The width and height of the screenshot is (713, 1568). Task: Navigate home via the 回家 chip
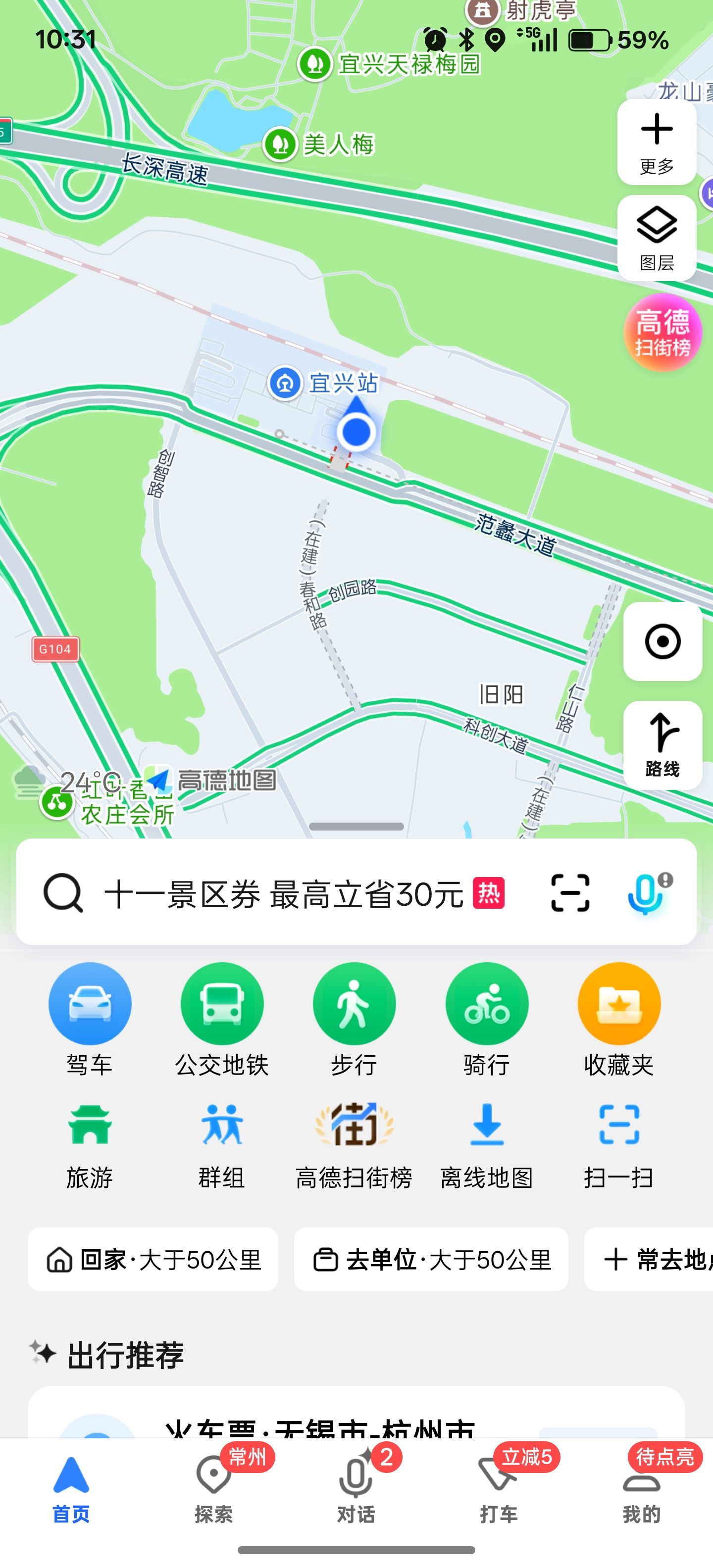click(153, 1259)
